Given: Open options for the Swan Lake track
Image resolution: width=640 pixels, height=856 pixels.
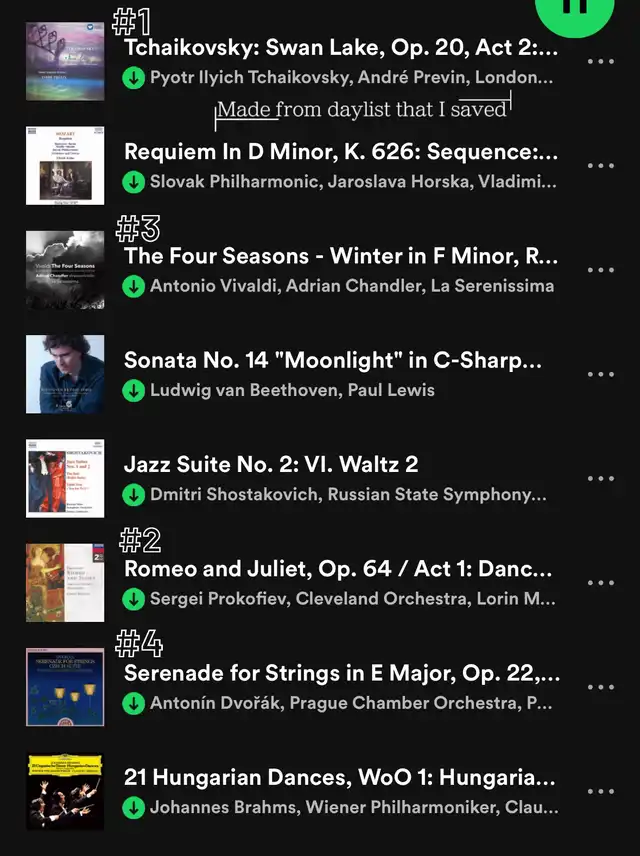Looking at the screenshot, I should (x=601, y=62).
